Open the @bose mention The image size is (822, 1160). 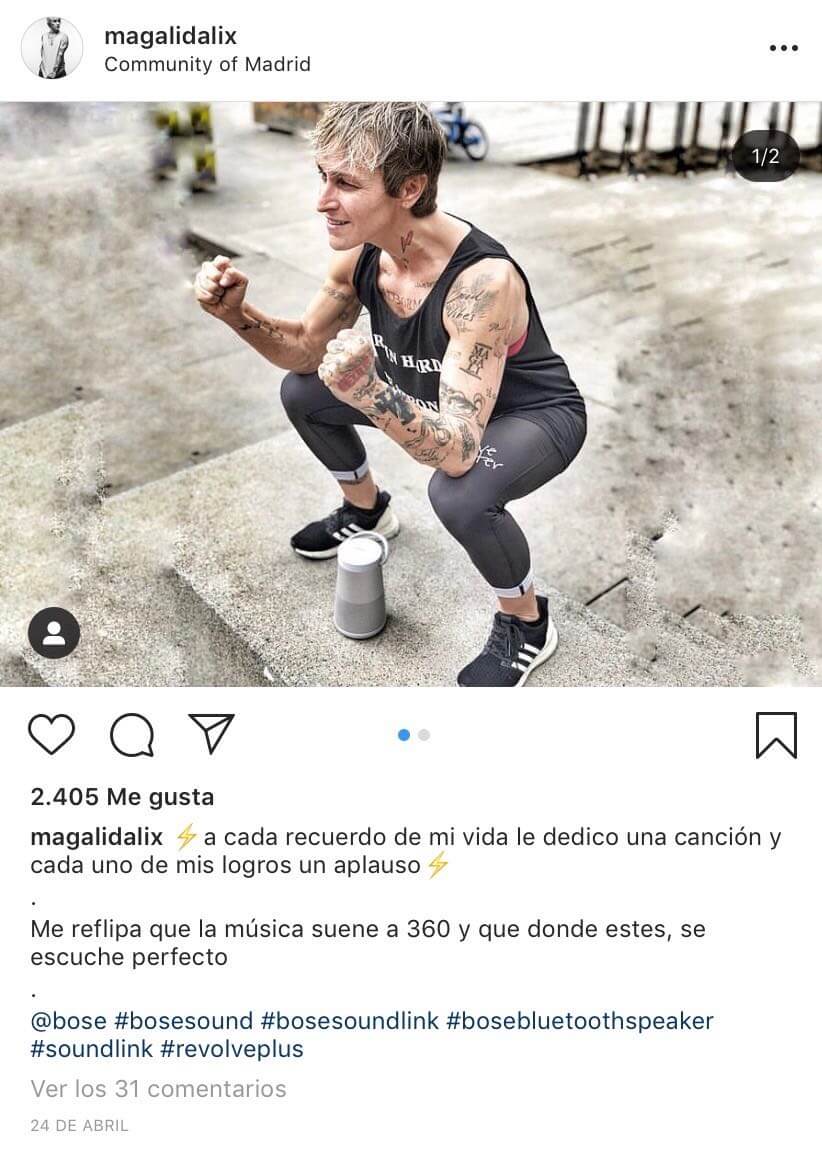click(x=68, y=1021)
